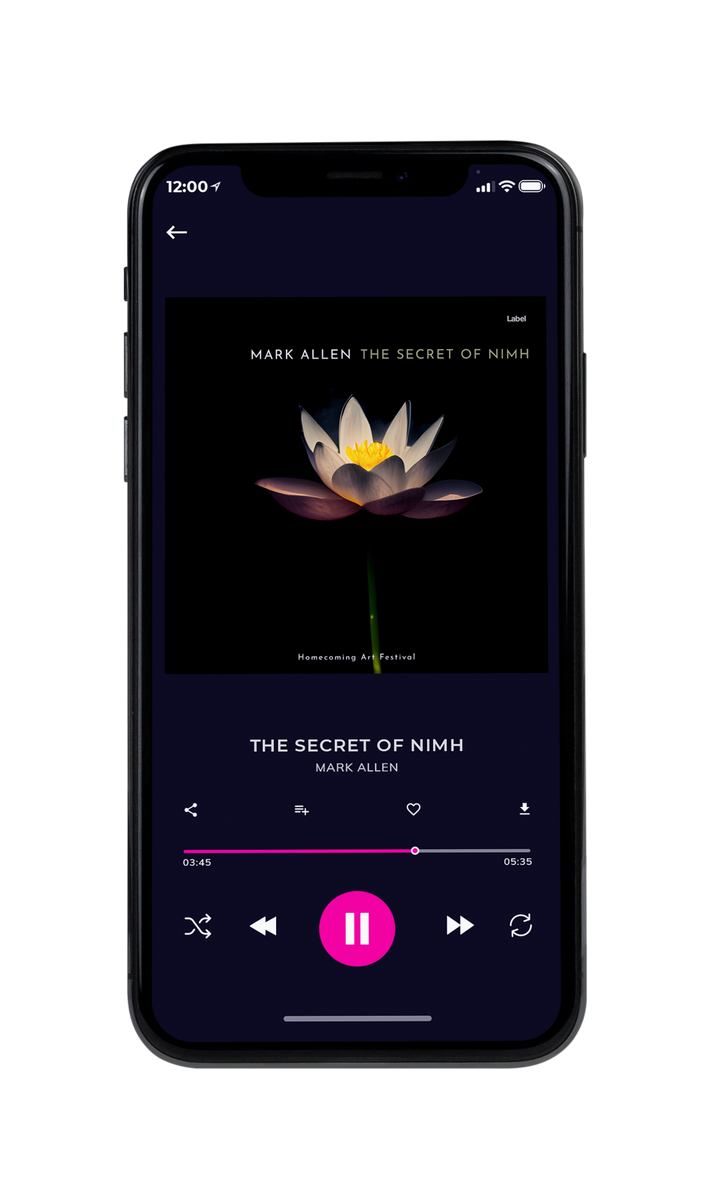Pause the music with the pink button

pos(357,928)
